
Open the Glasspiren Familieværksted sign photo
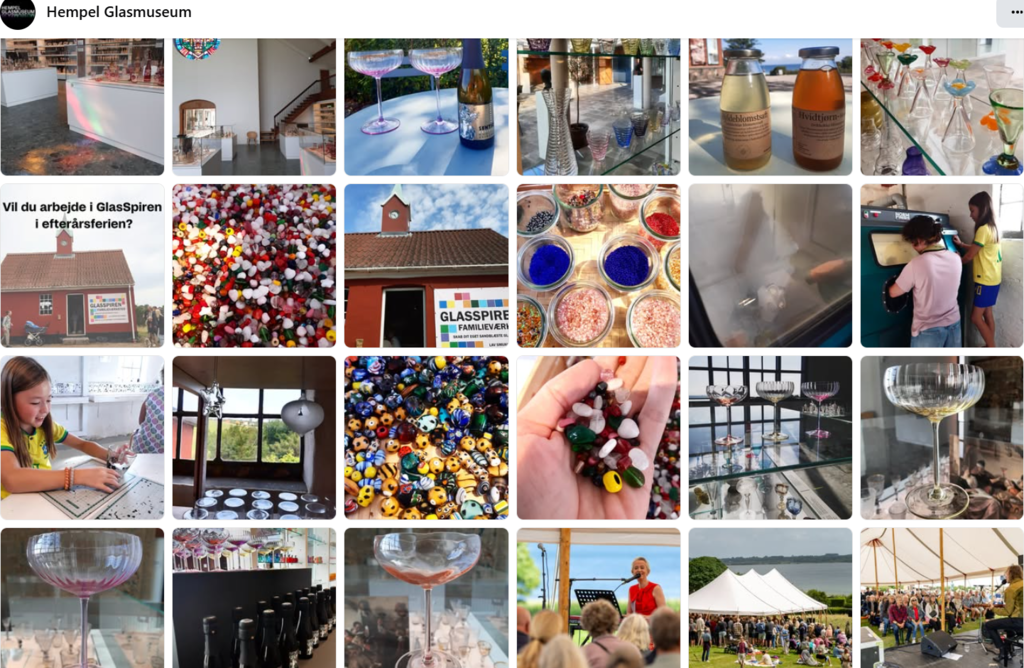click(x=426, y=265)
